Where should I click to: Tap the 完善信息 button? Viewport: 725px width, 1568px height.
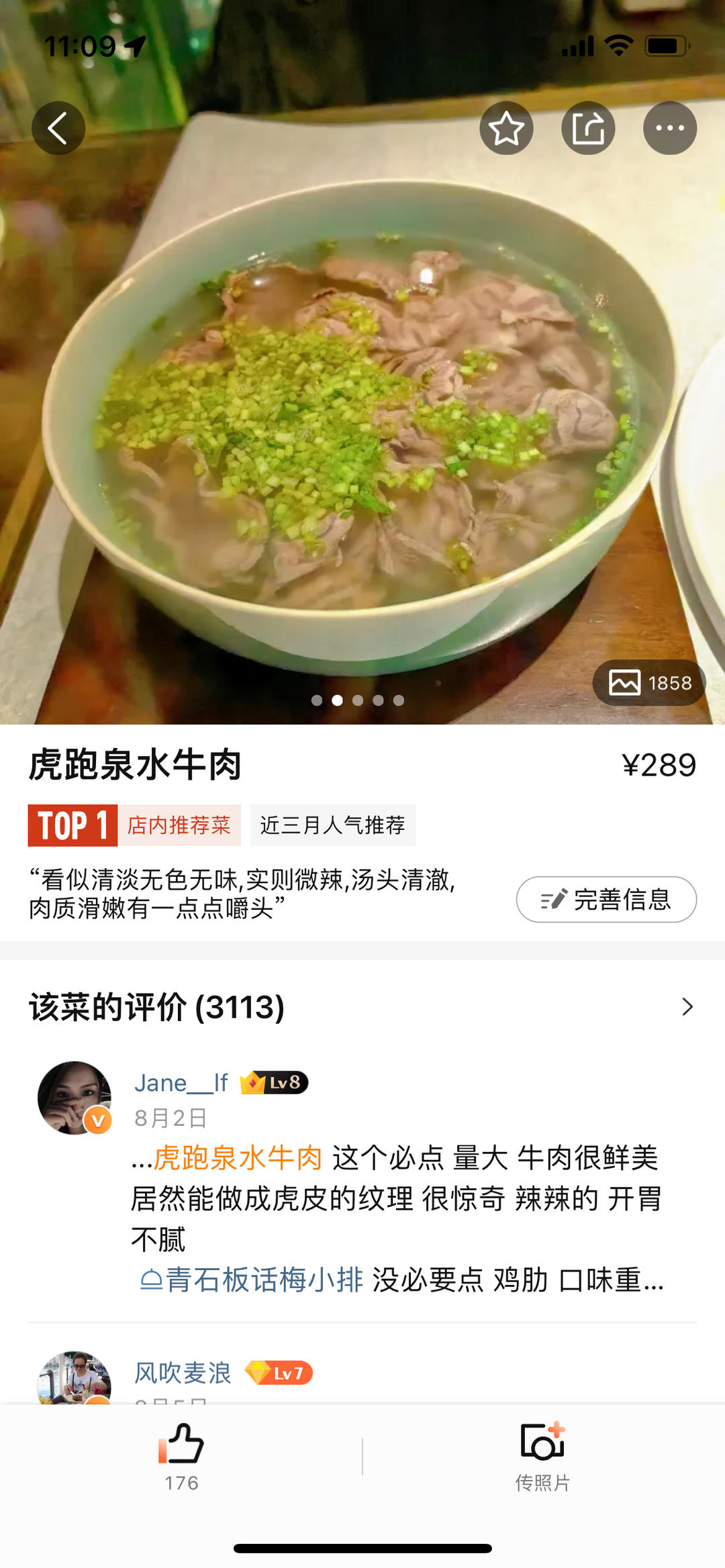[x=606, y=900]
